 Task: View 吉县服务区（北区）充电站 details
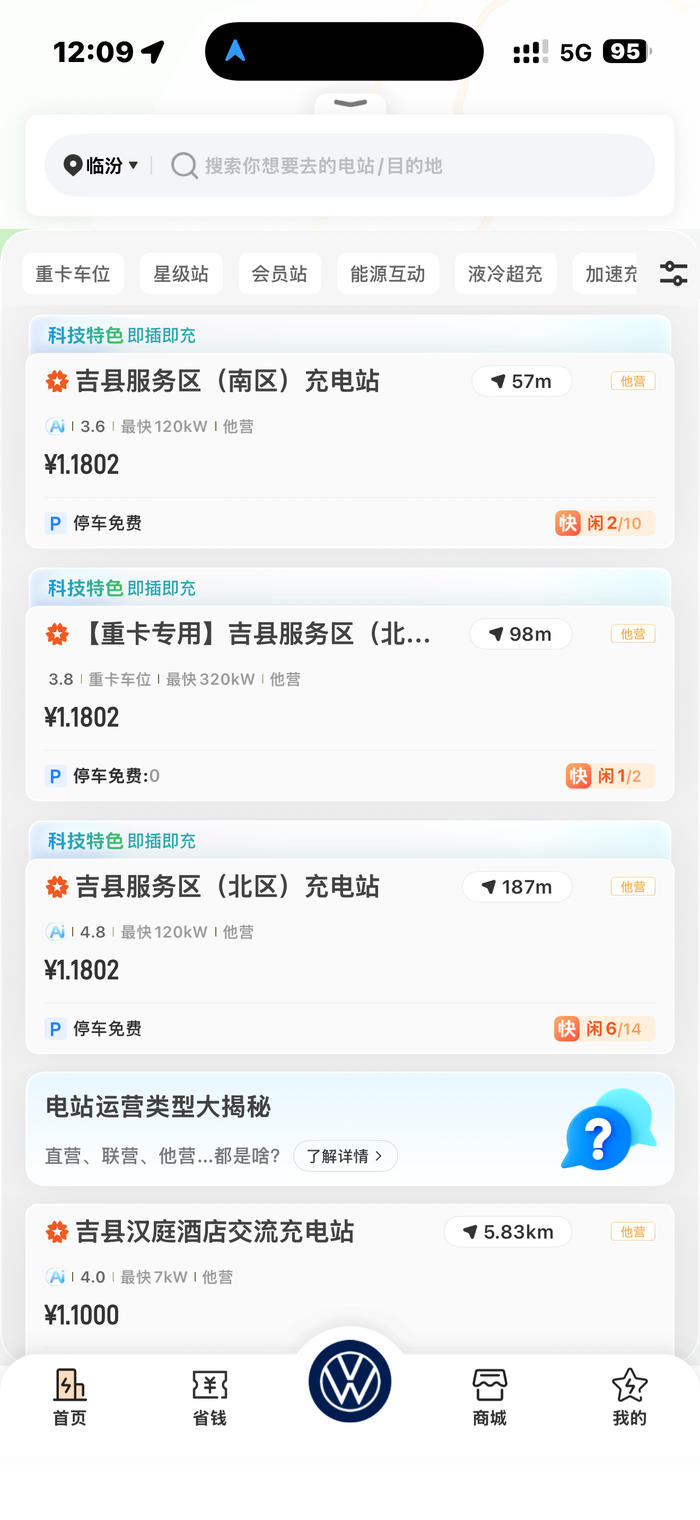pos(228,887)
